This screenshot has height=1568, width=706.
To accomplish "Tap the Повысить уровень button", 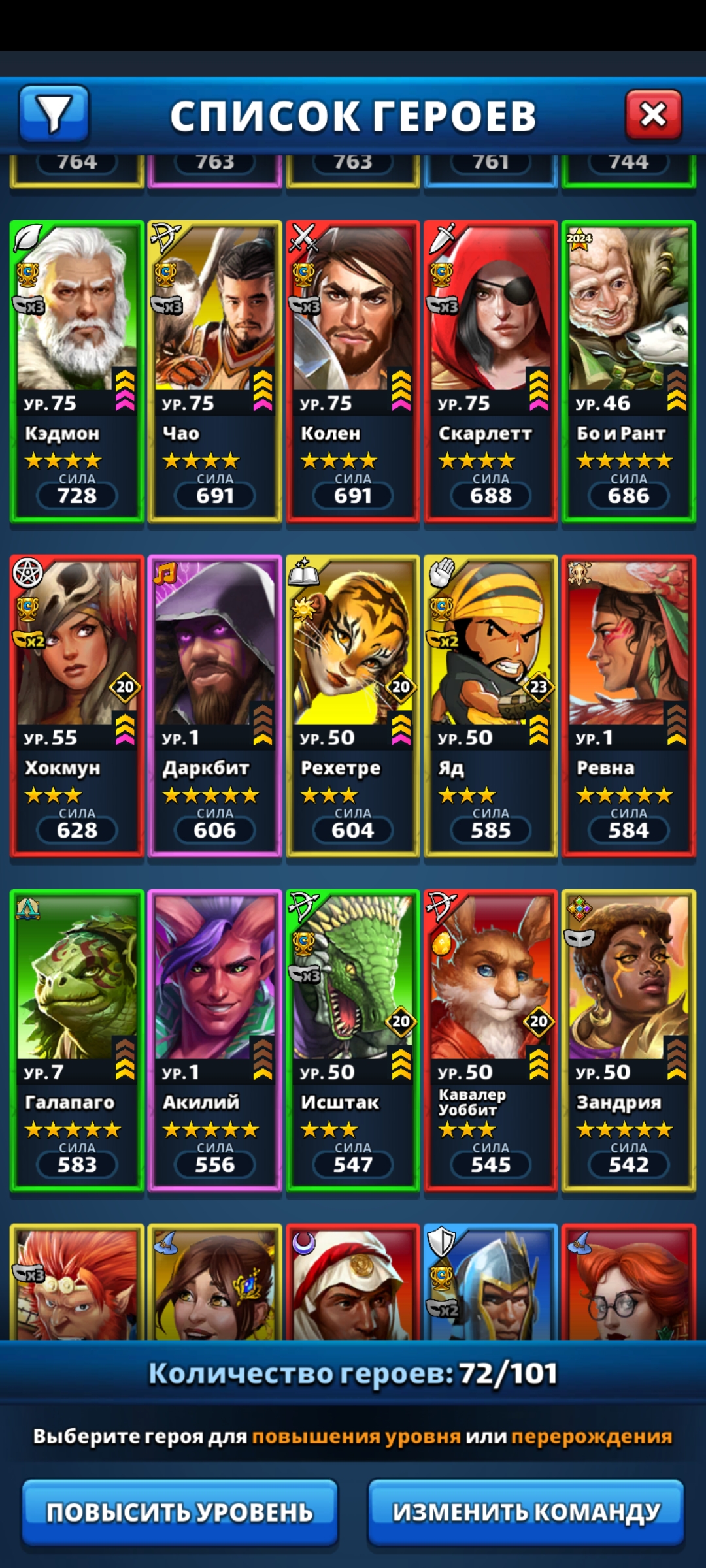I will coord(180,1512).
